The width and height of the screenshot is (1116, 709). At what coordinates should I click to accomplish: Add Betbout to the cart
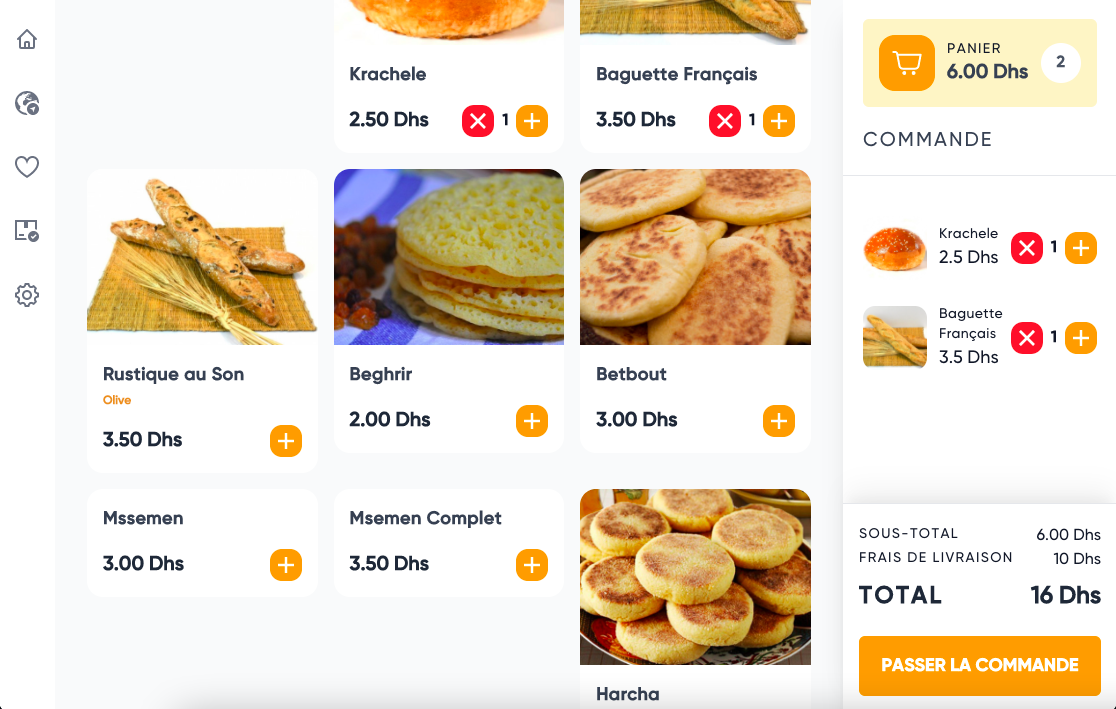pos(779,421)
